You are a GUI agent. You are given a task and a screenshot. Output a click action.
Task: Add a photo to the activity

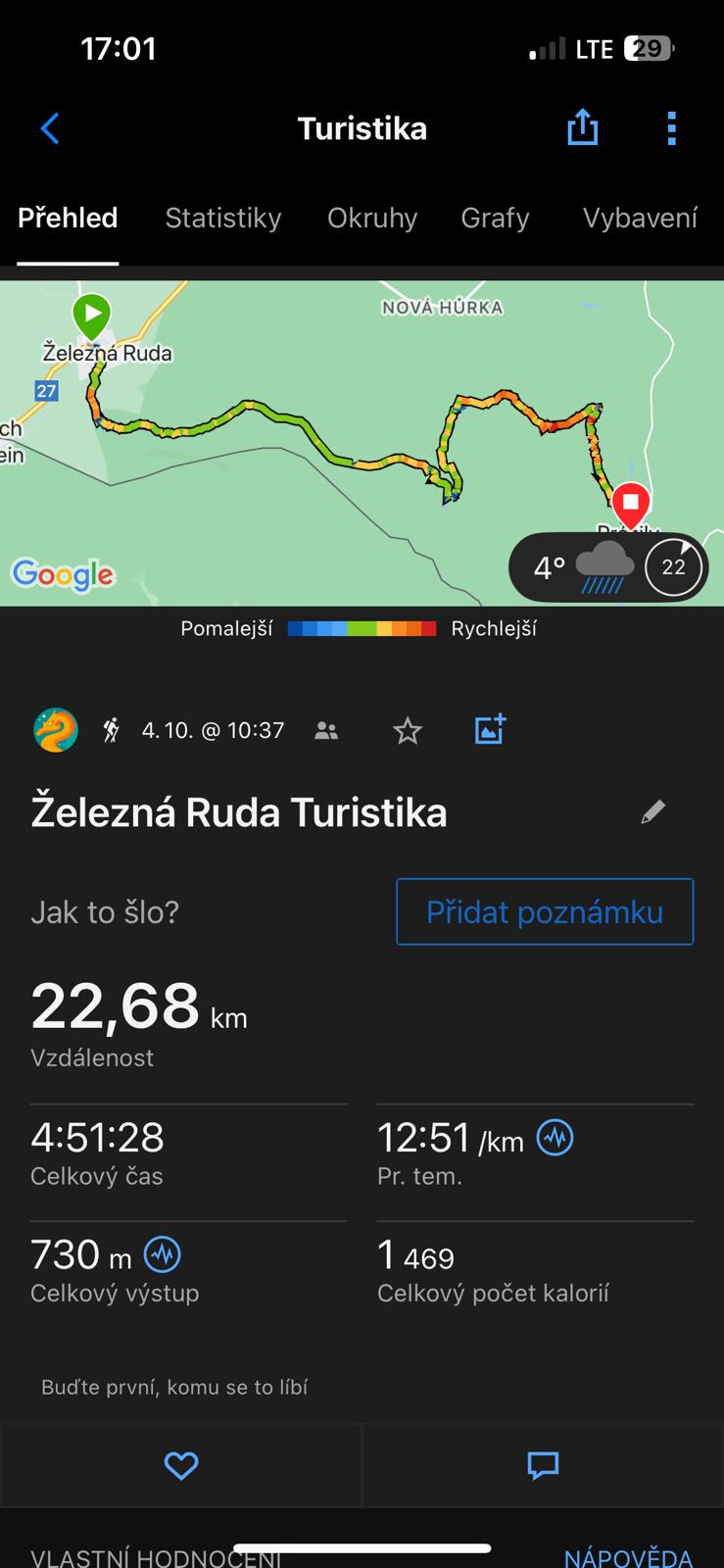[x=490, y=729]
